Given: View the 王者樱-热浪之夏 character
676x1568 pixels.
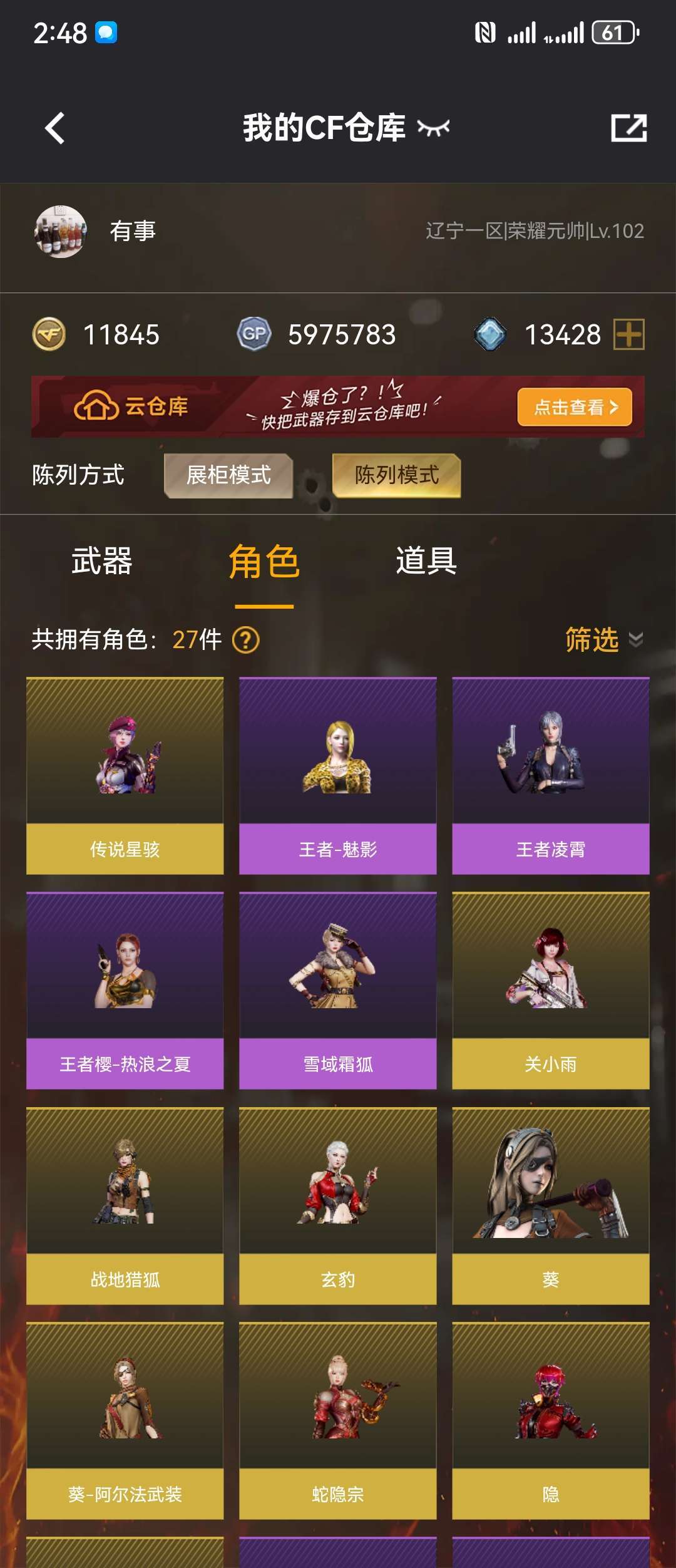Looking at the screenshot, I should point(125,990).
